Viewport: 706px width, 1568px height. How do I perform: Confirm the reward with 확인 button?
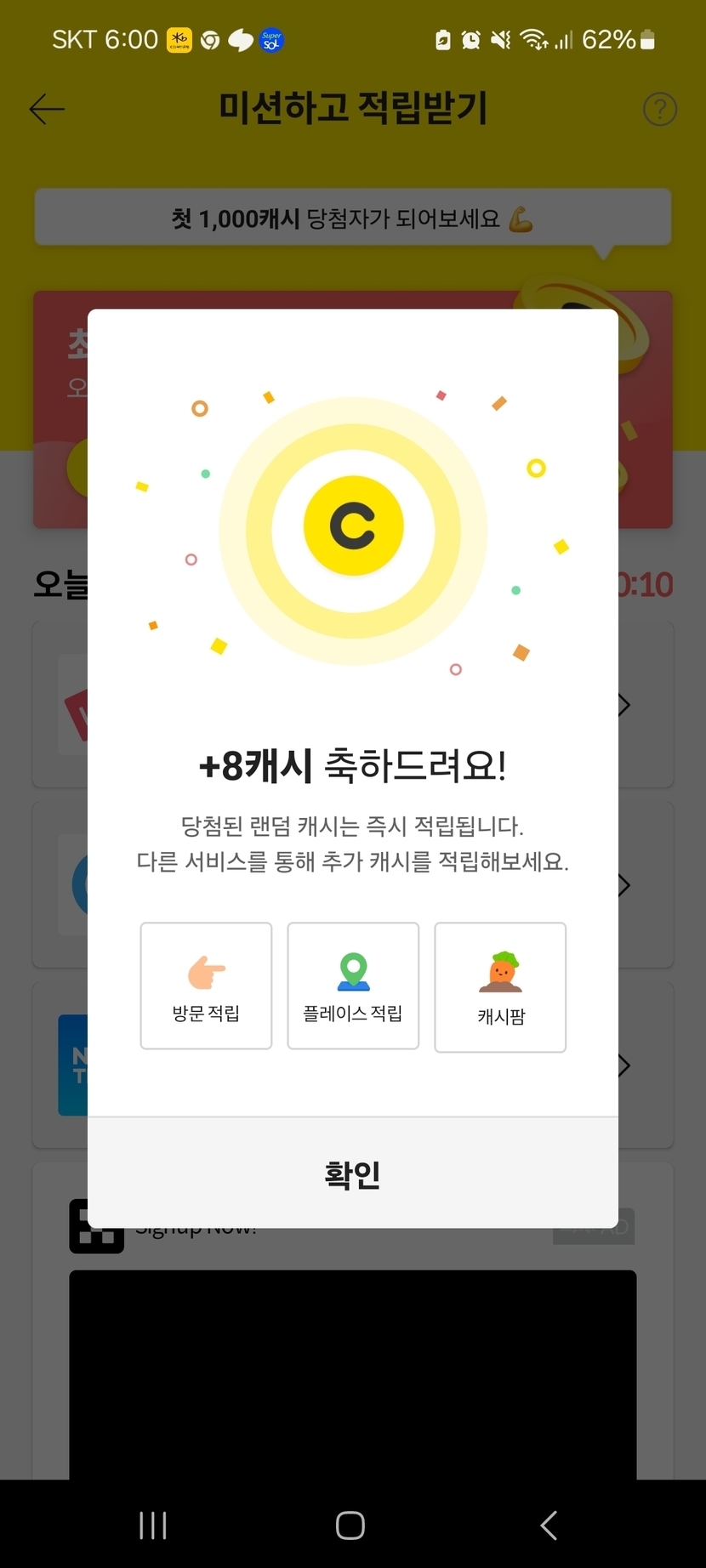(352, 1173)
